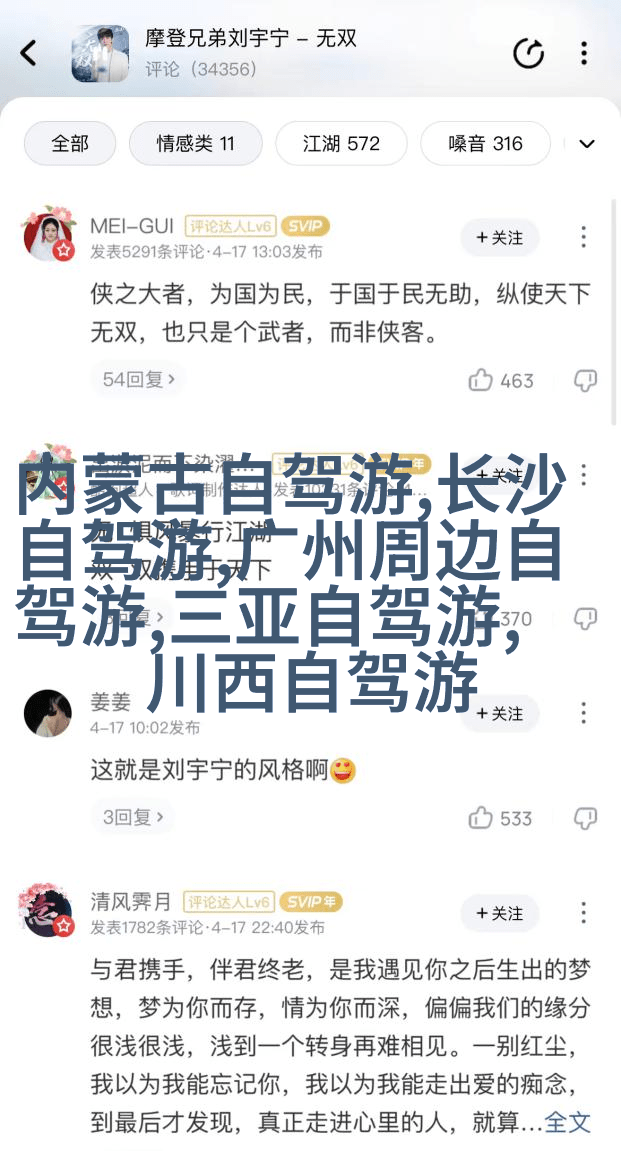This screenshot has height=1151, width=621.
Task: Open the top-right overflow menu
Action: tap(584, 53)
